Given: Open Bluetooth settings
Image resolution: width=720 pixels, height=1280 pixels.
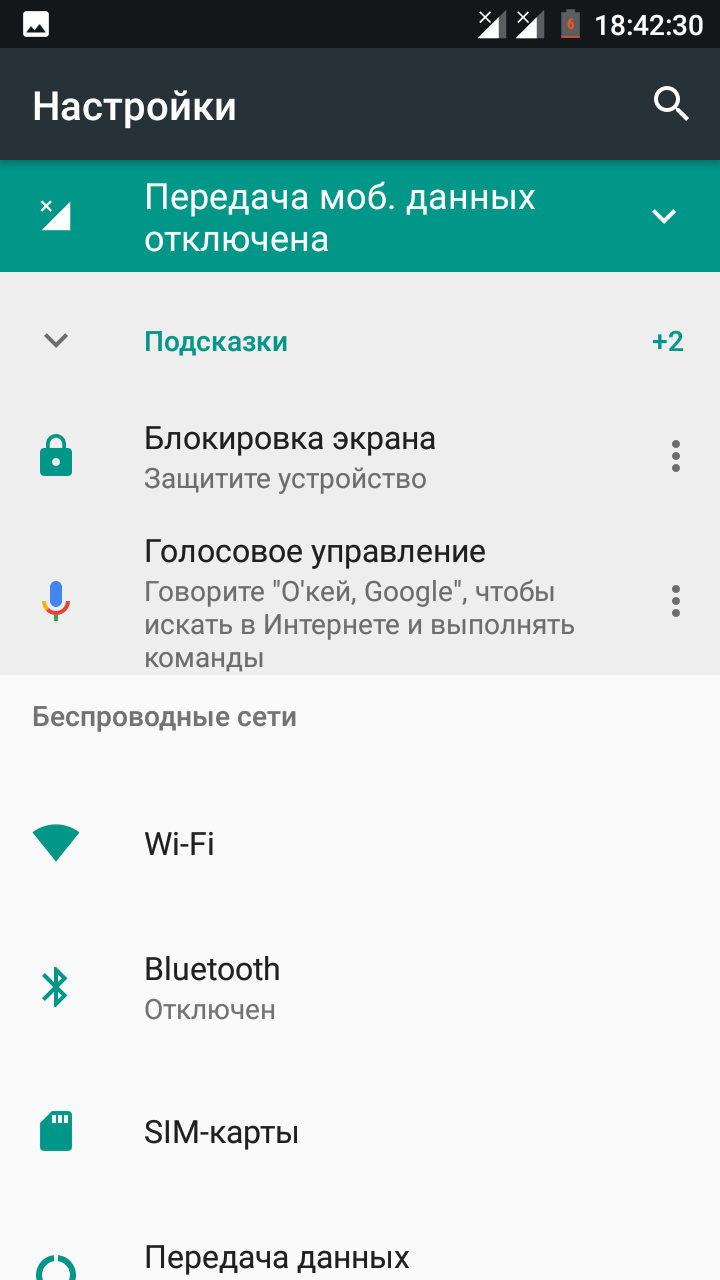Looking at the screenshot, I should [x=360, y=988].
